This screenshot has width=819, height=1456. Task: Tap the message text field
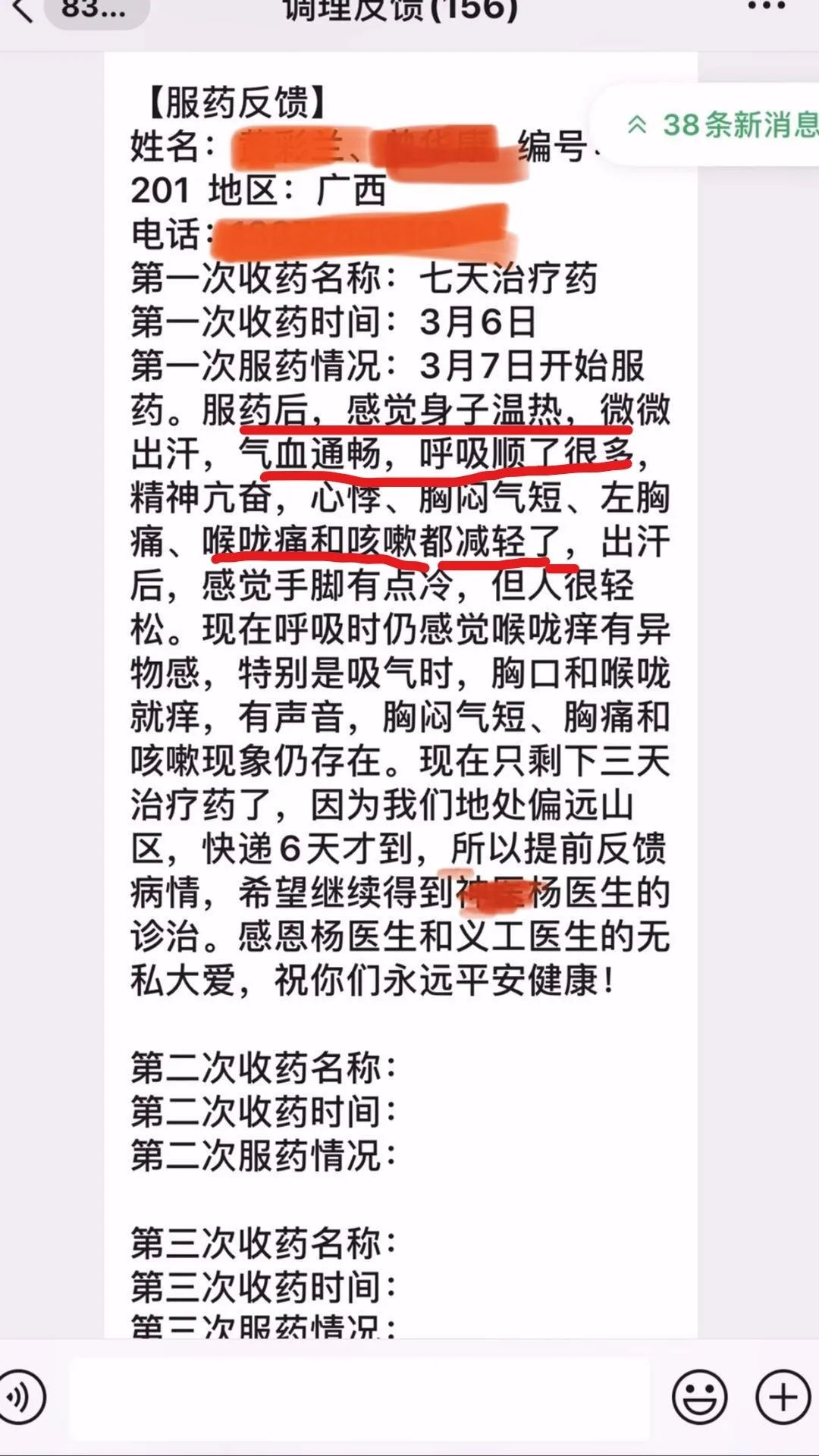pyautogui.click(x=359, y=1397)
